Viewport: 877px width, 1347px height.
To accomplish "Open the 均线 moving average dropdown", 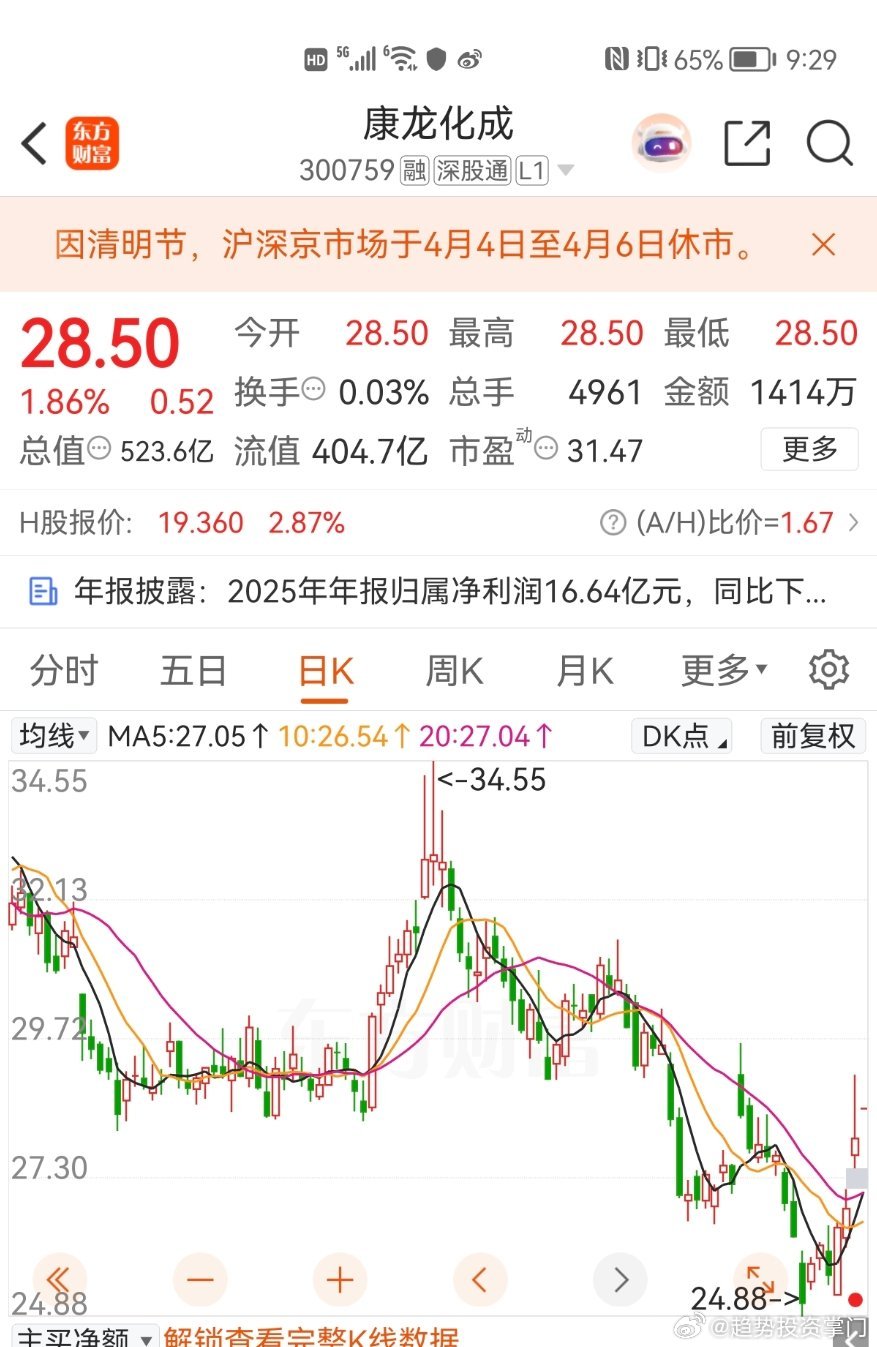I will click(x=52, y=736).
